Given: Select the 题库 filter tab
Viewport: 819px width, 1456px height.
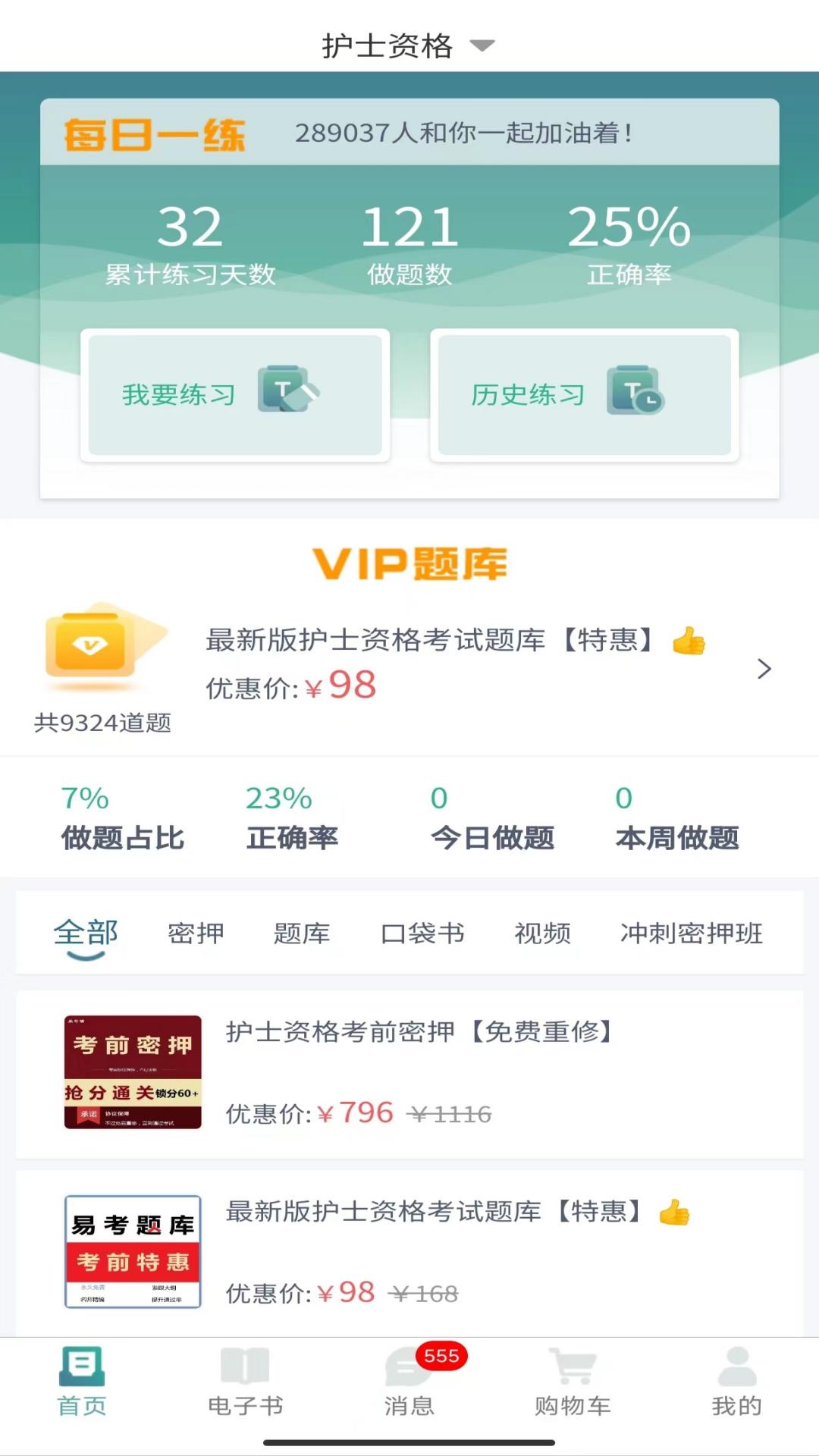Looking at the screenshot, I should point(301,934).
